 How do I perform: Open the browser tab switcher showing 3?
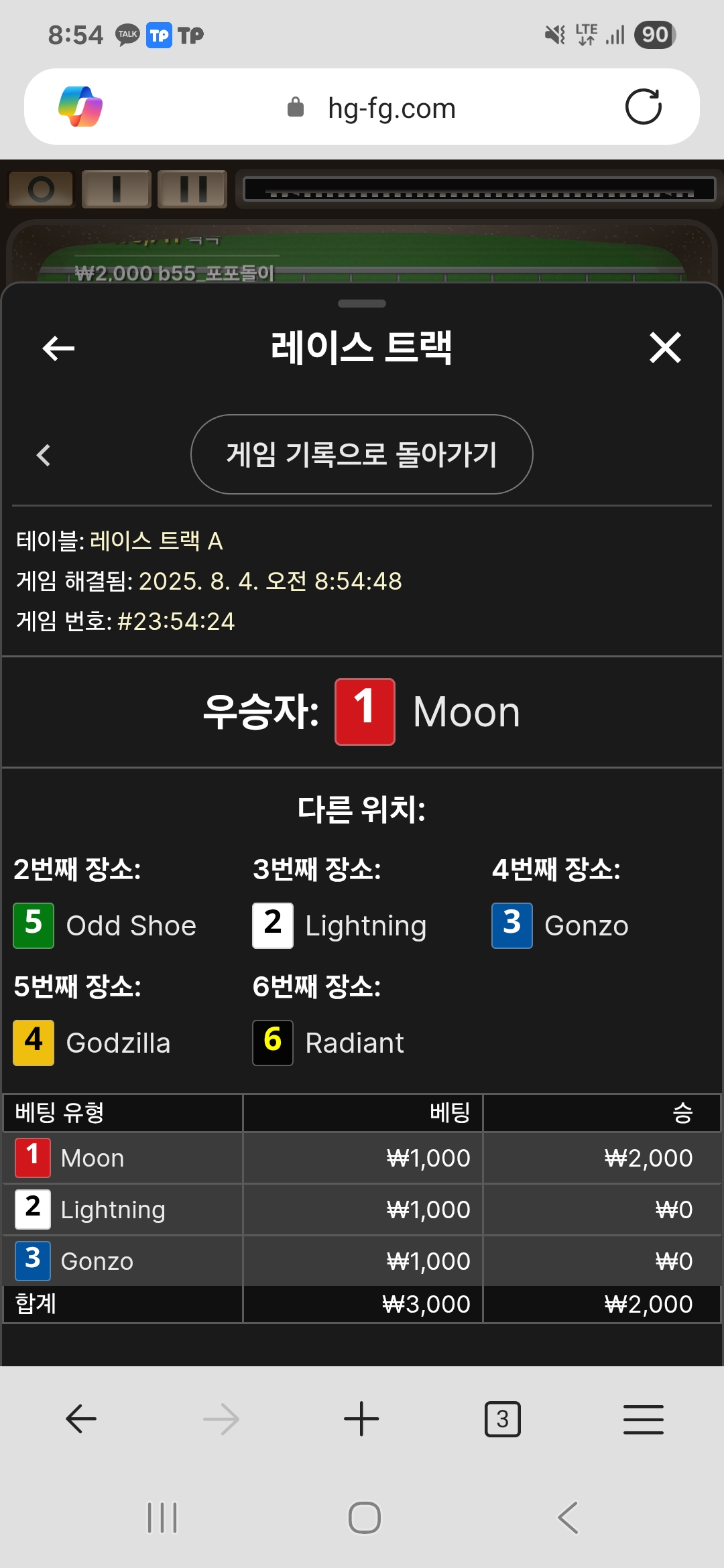(x=503, y=1419)
